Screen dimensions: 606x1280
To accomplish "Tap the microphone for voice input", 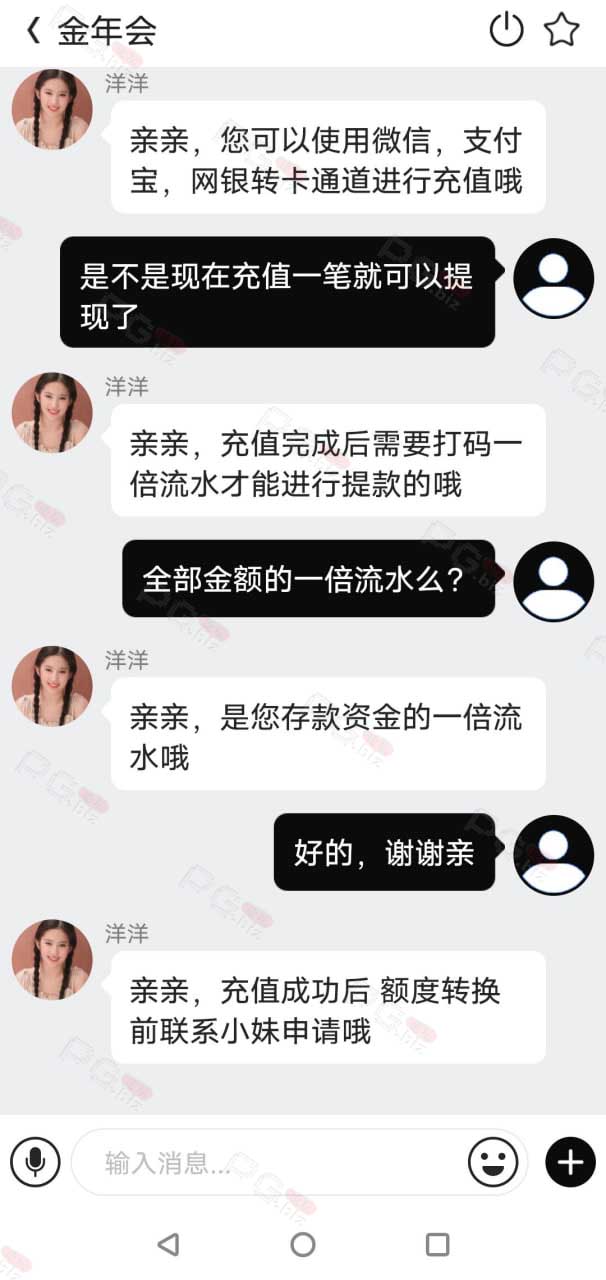I will [x=35, y=1162].
